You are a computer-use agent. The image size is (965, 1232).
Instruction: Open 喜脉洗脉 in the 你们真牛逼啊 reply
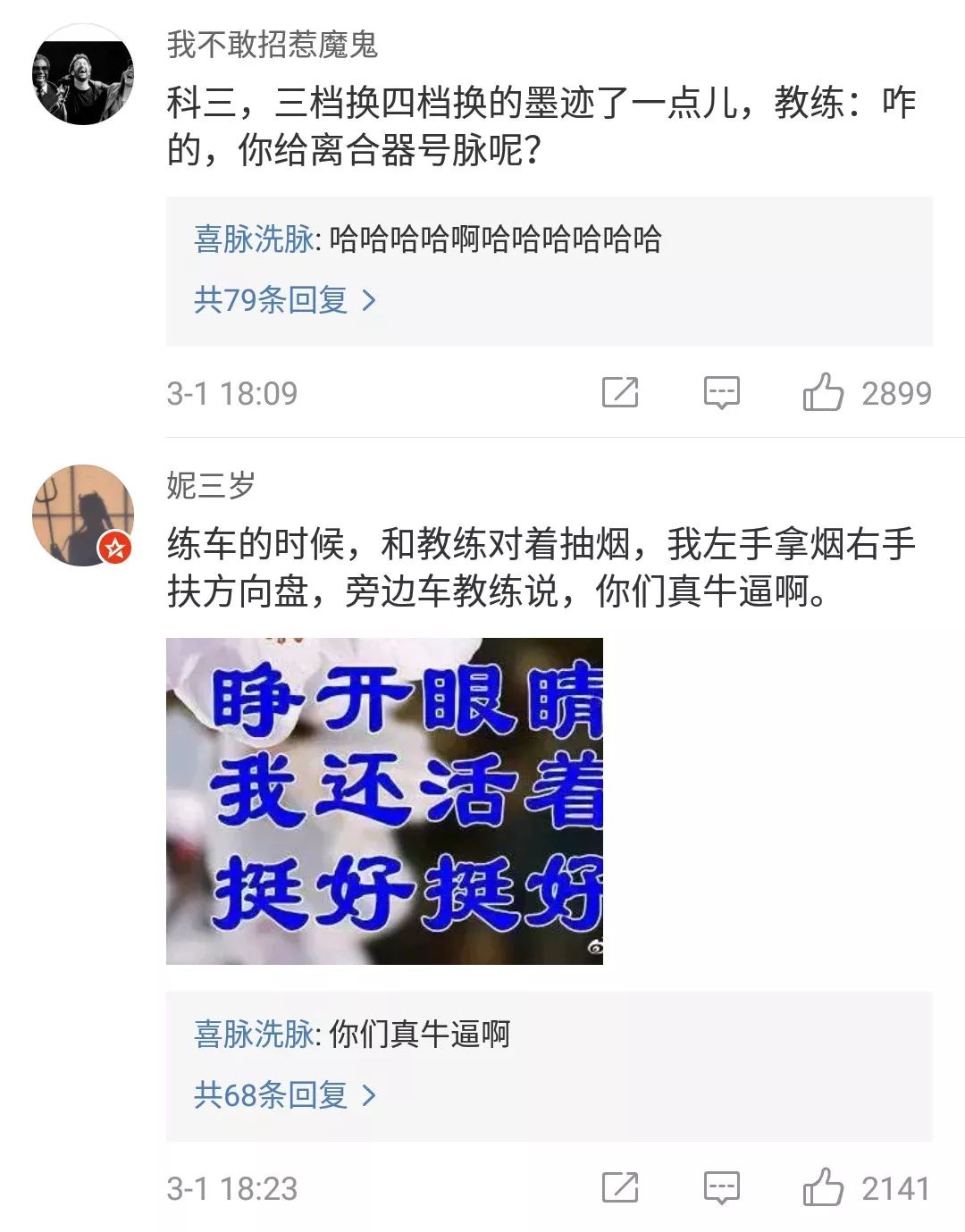click(x=254, y=1035)
